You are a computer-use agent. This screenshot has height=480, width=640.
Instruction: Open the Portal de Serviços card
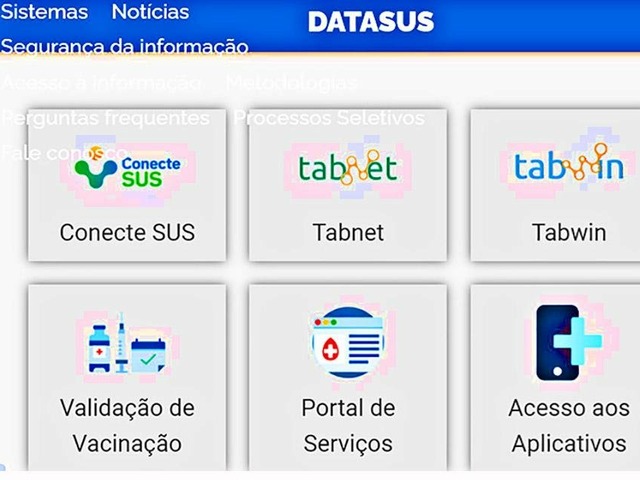(x=347, y=375)
